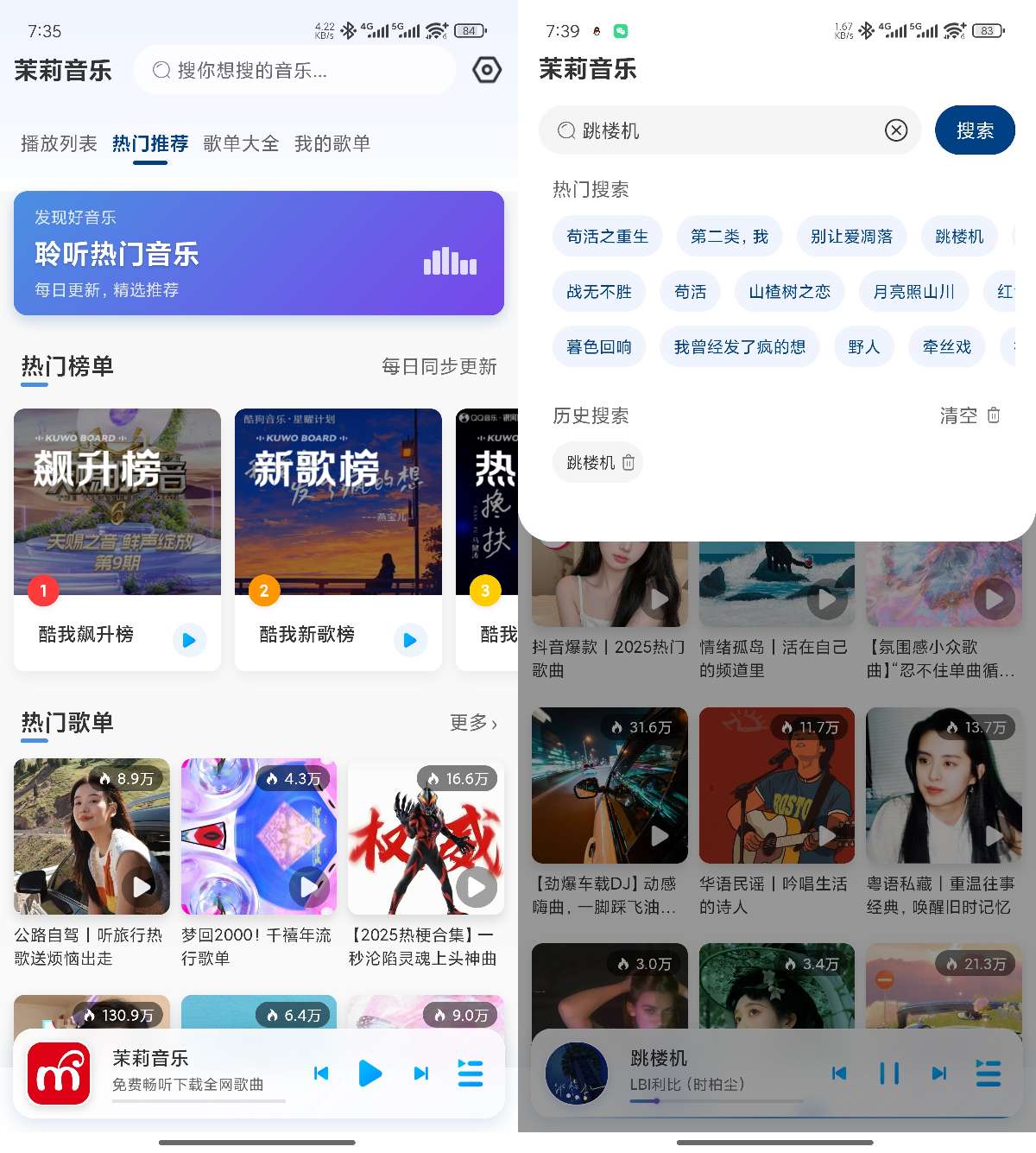
Task: Open the 聆听热门音乐 banner
Action: (x=259, y=253)
